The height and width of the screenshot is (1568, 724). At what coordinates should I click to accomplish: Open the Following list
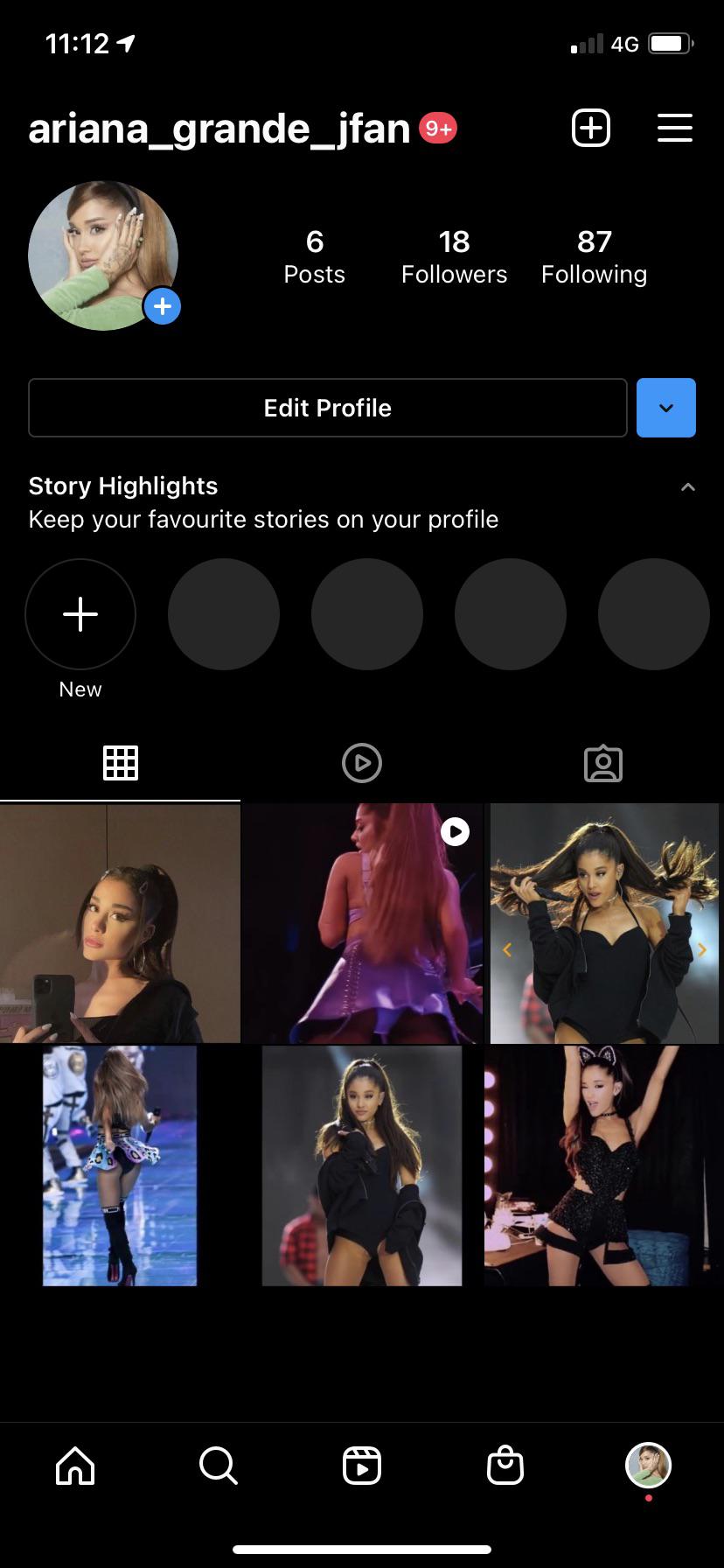(594, 255)
